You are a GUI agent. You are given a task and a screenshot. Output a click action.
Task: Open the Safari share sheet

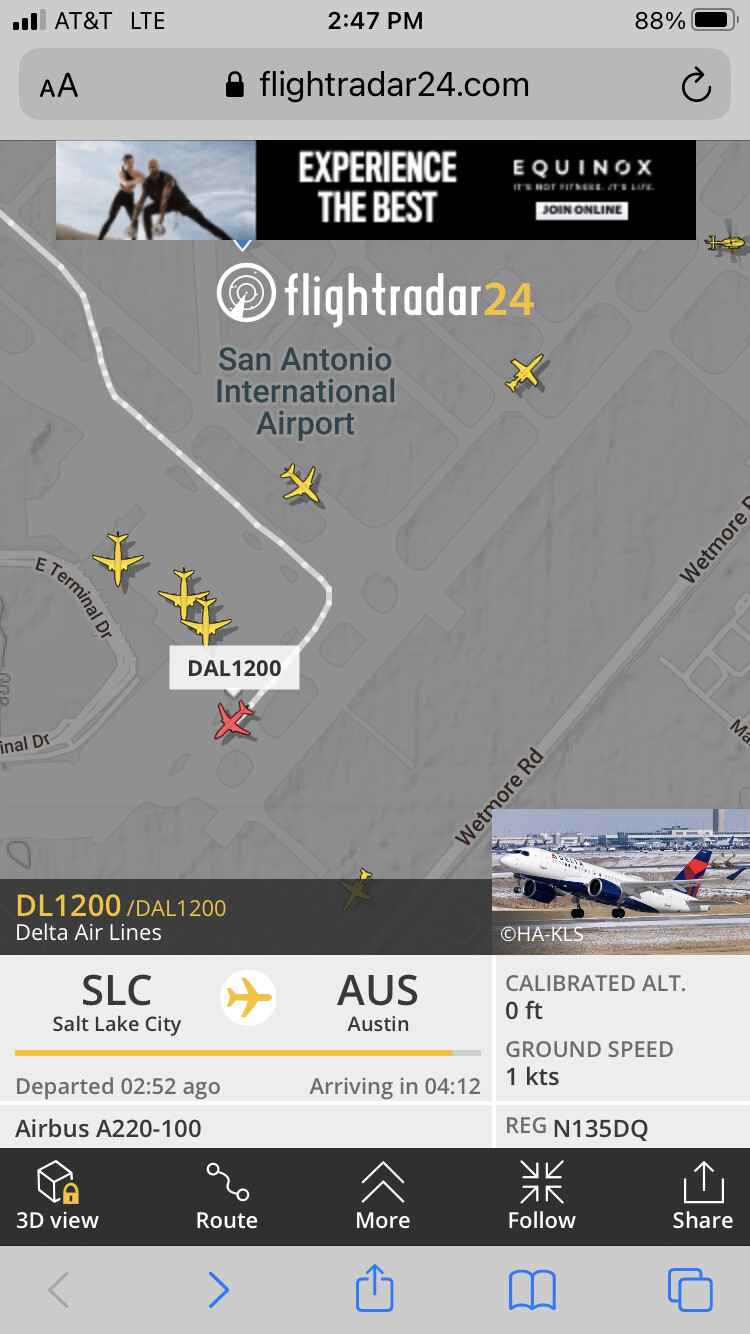click(x=375, y=1289)
